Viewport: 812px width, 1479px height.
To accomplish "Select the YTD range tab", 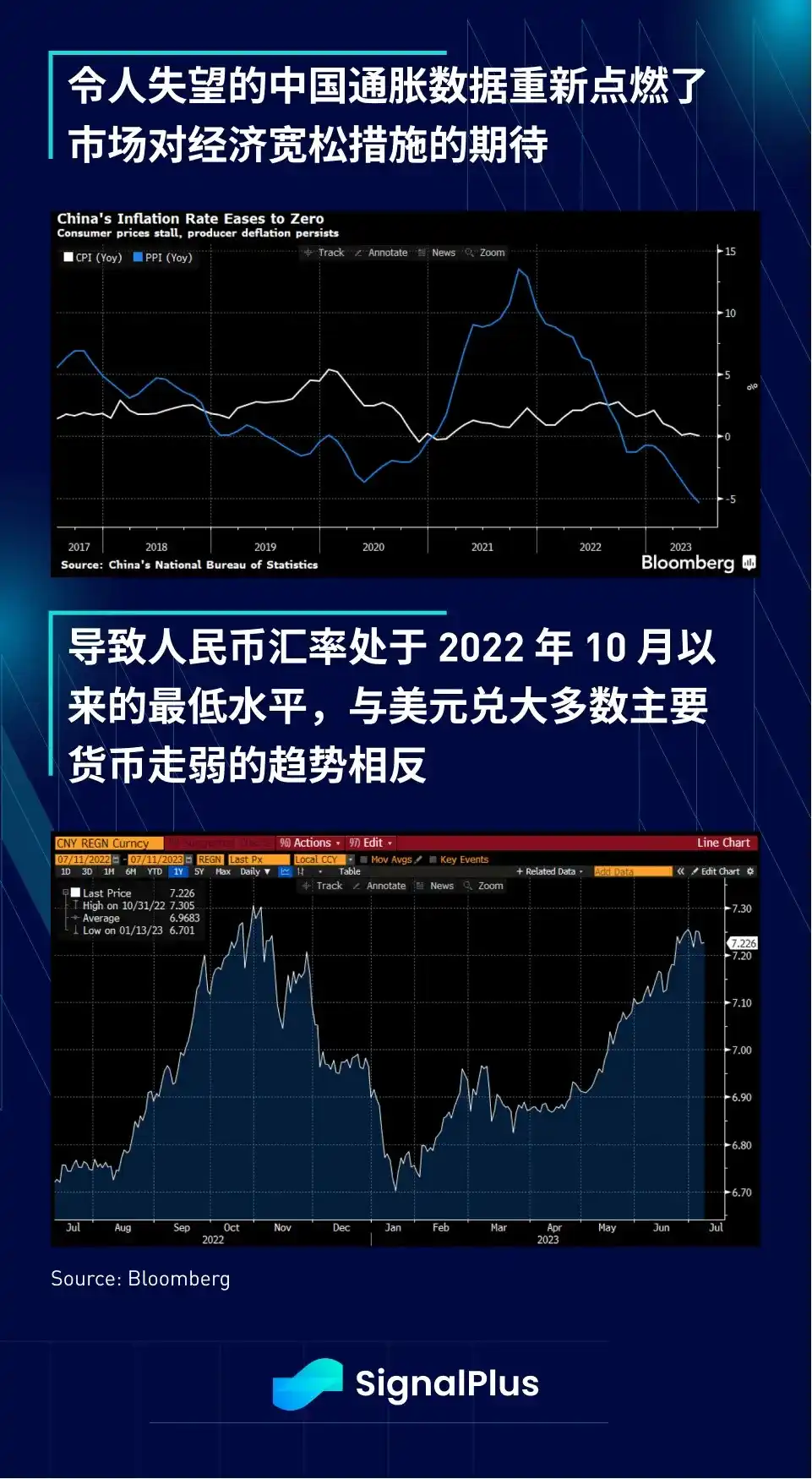I will (x=155, y=871).
